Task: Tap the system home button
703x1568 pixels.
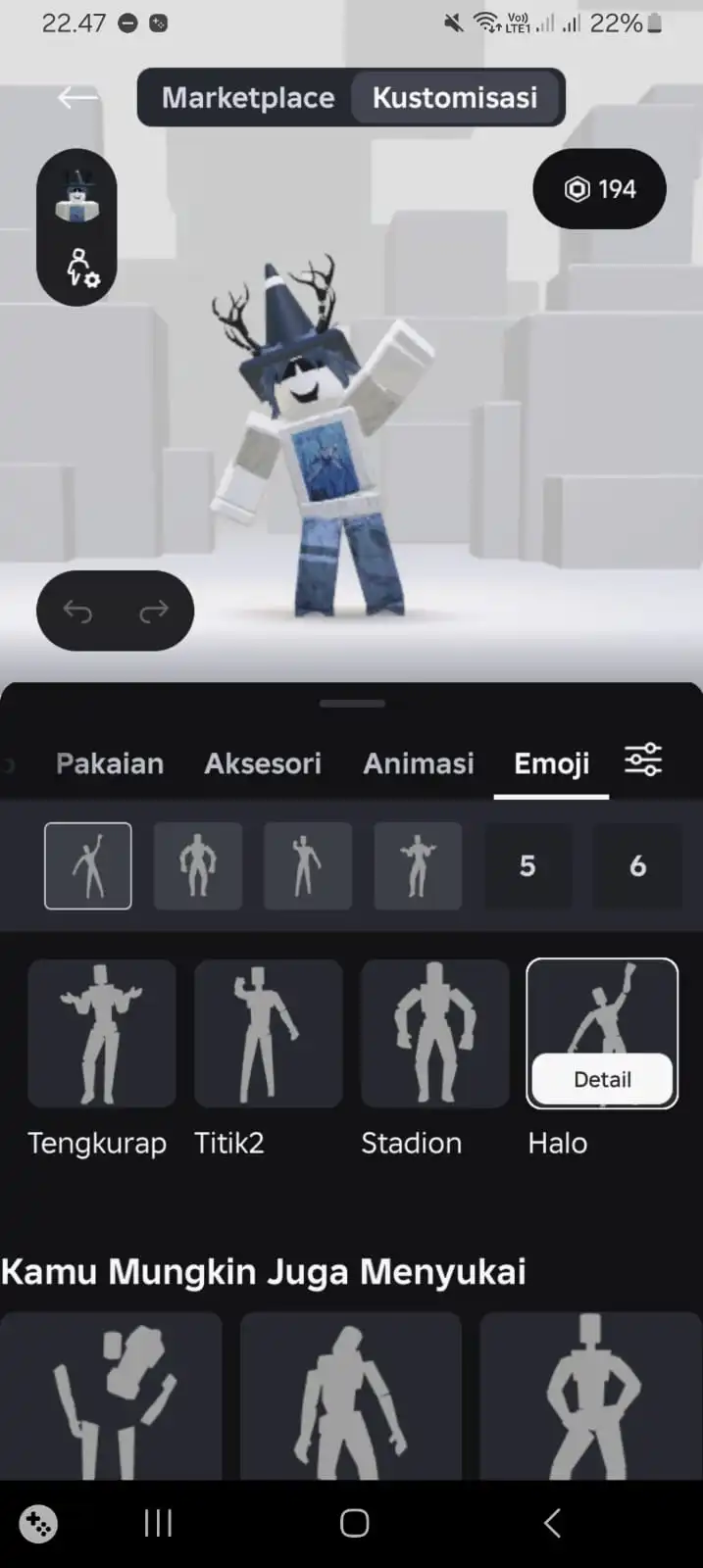Action: coord(354,1523)
